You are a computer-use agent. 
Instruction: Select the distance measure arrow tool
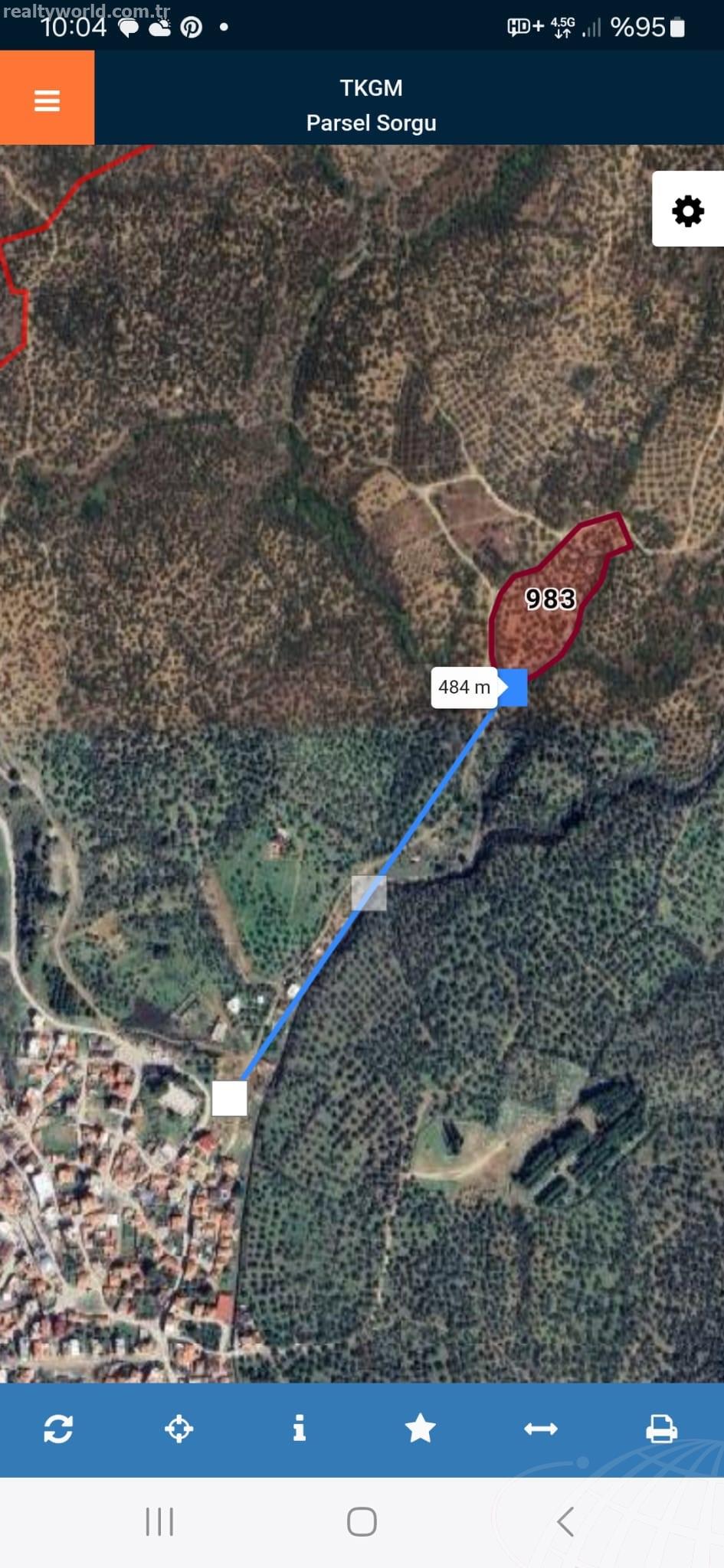pyautogui.click(x=541, y=1429)
